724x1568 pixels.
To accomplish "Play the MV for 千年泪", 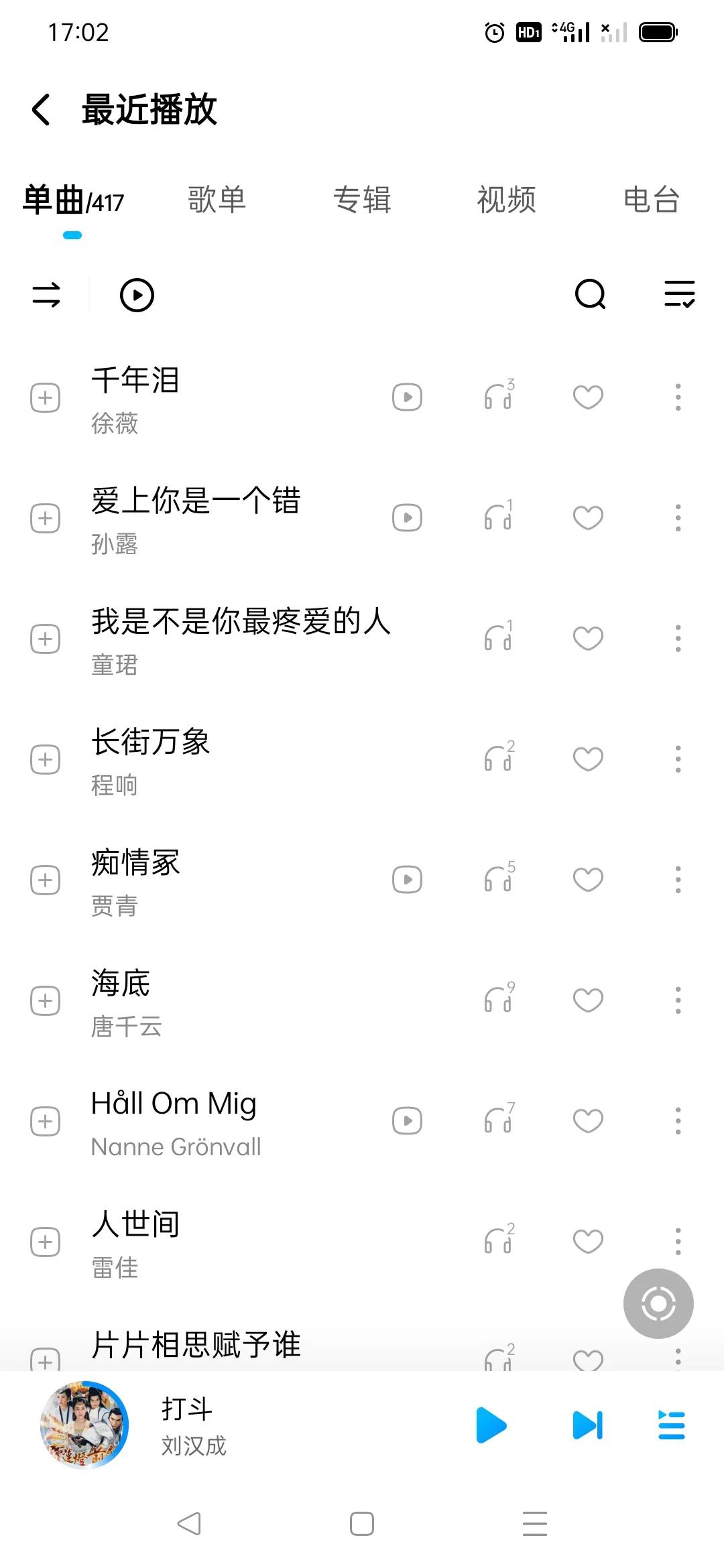I will click(x=406, y=397).
